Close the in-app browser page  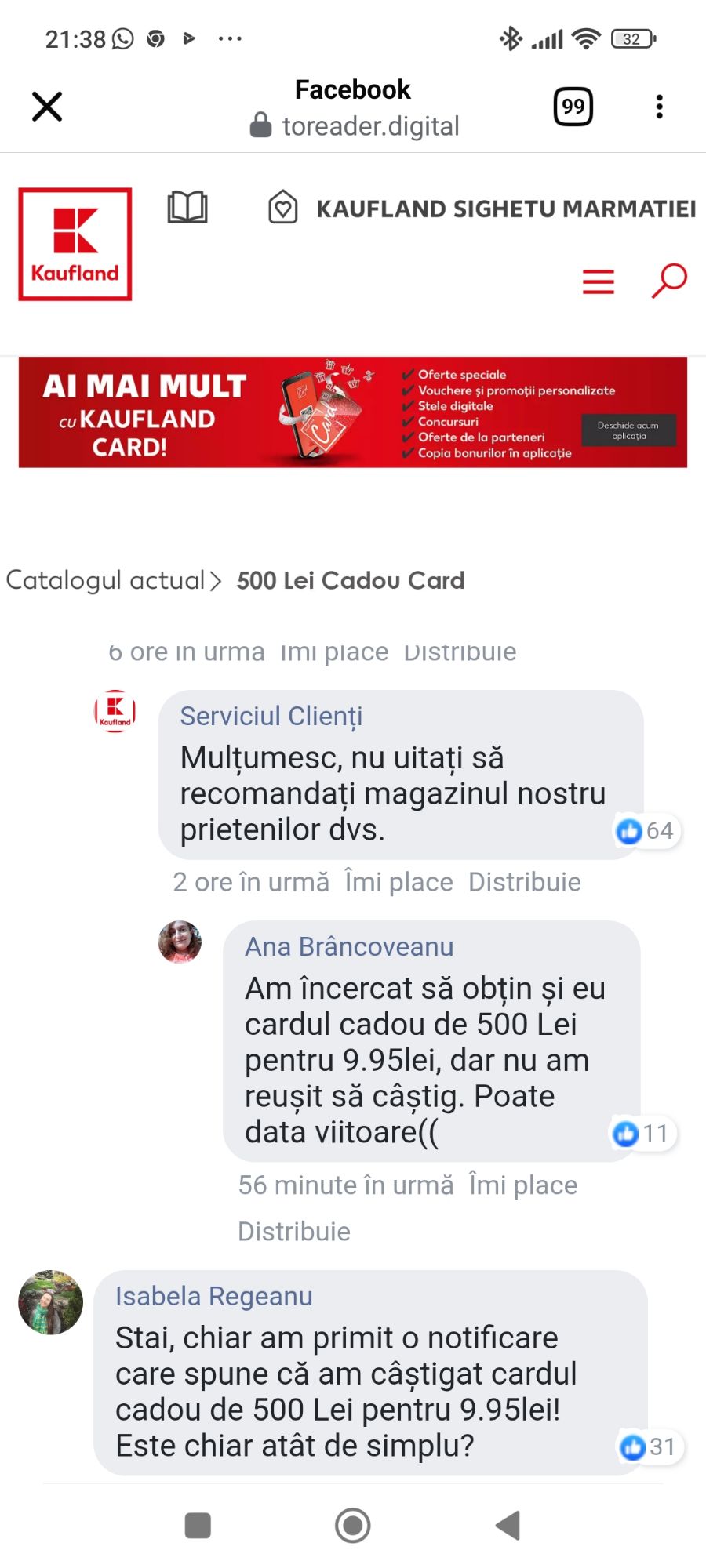pyautogui.click(x=47, y=107)
